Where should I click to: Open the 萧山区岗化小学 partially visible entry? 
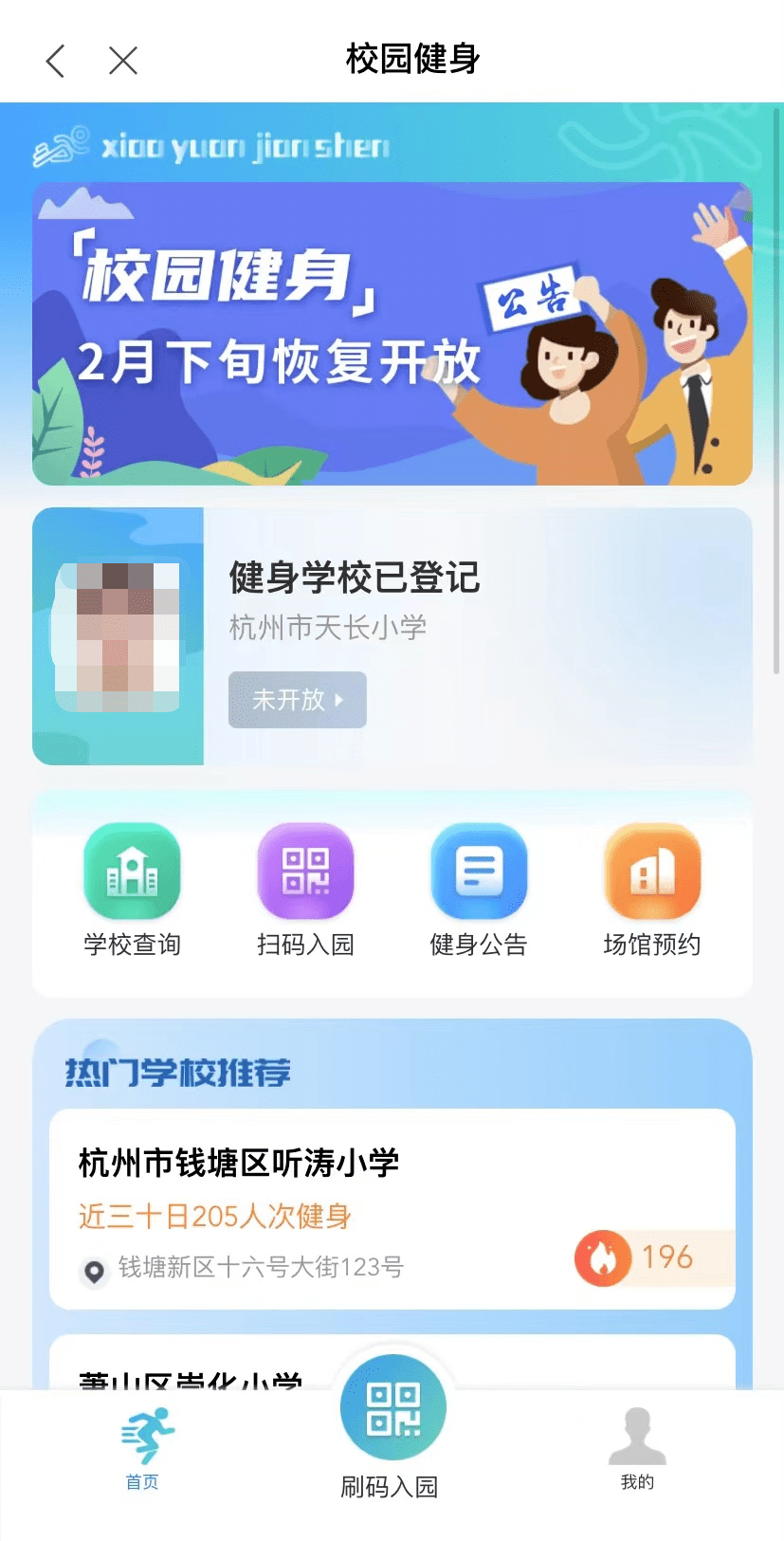190,1380
